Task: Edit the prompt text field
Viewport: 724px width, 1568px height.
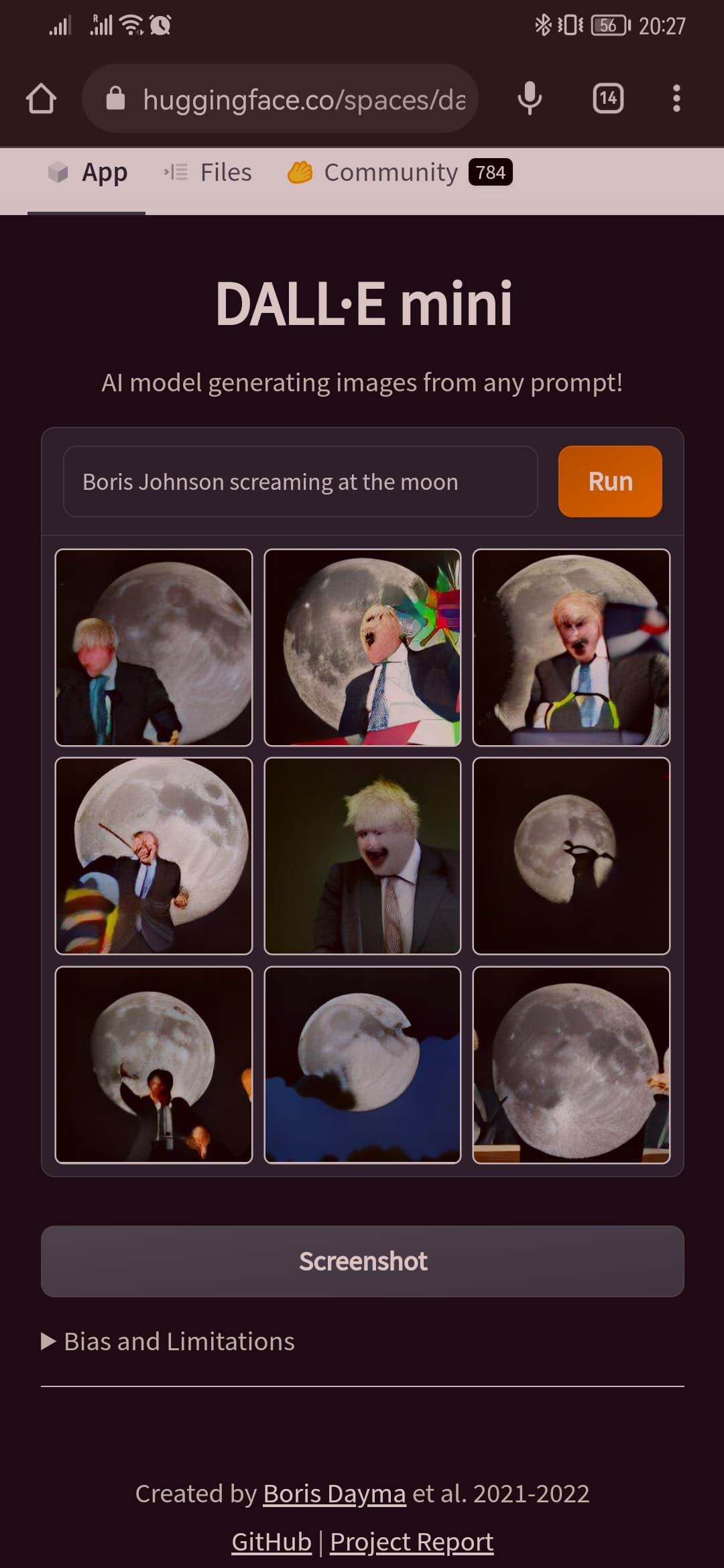Action: pyautogui.click(x=300, y=482)
